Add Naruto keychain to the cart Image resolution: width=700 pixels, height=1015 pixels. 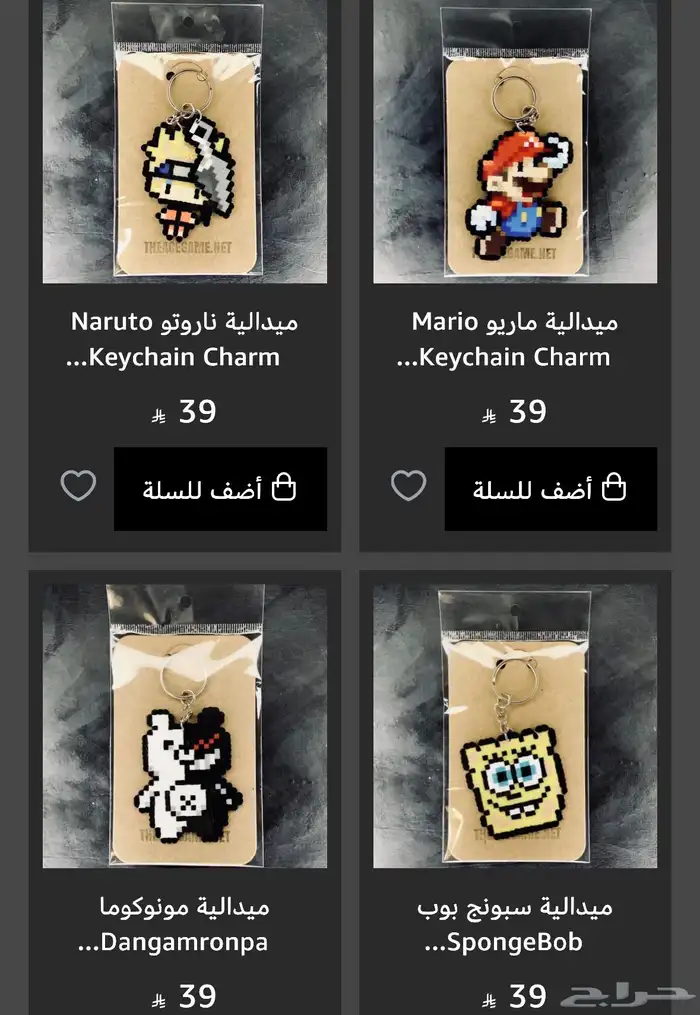(220, 489)
